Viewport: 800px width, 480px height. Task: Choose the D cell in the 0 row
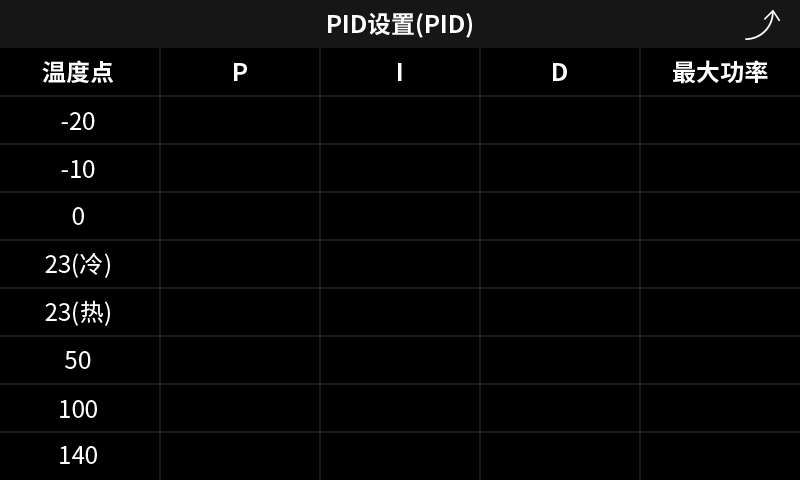tap(560, 217)
